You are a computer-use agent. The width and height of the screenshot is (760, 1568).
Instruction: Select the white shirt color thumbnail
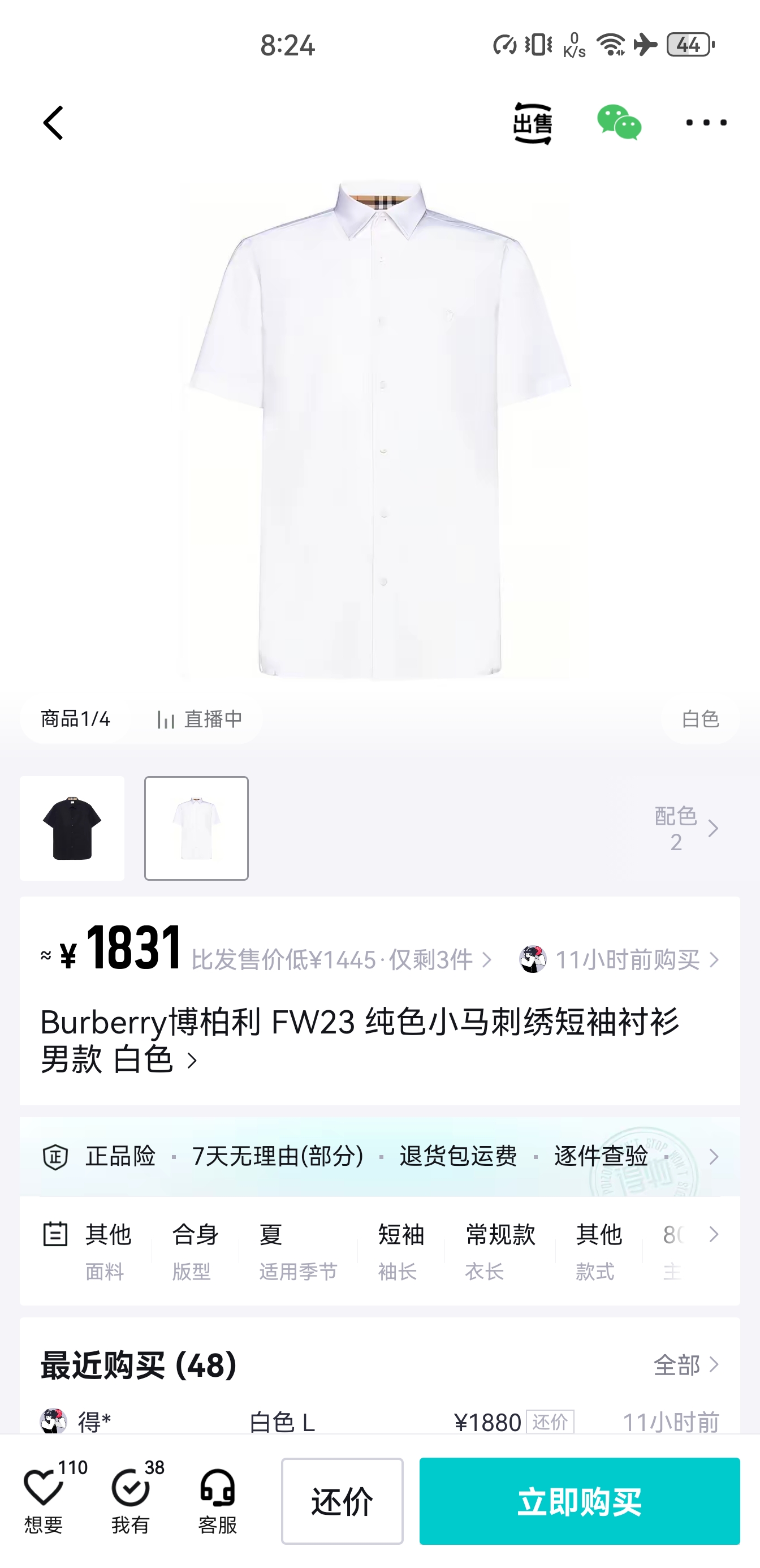point(196,828)
